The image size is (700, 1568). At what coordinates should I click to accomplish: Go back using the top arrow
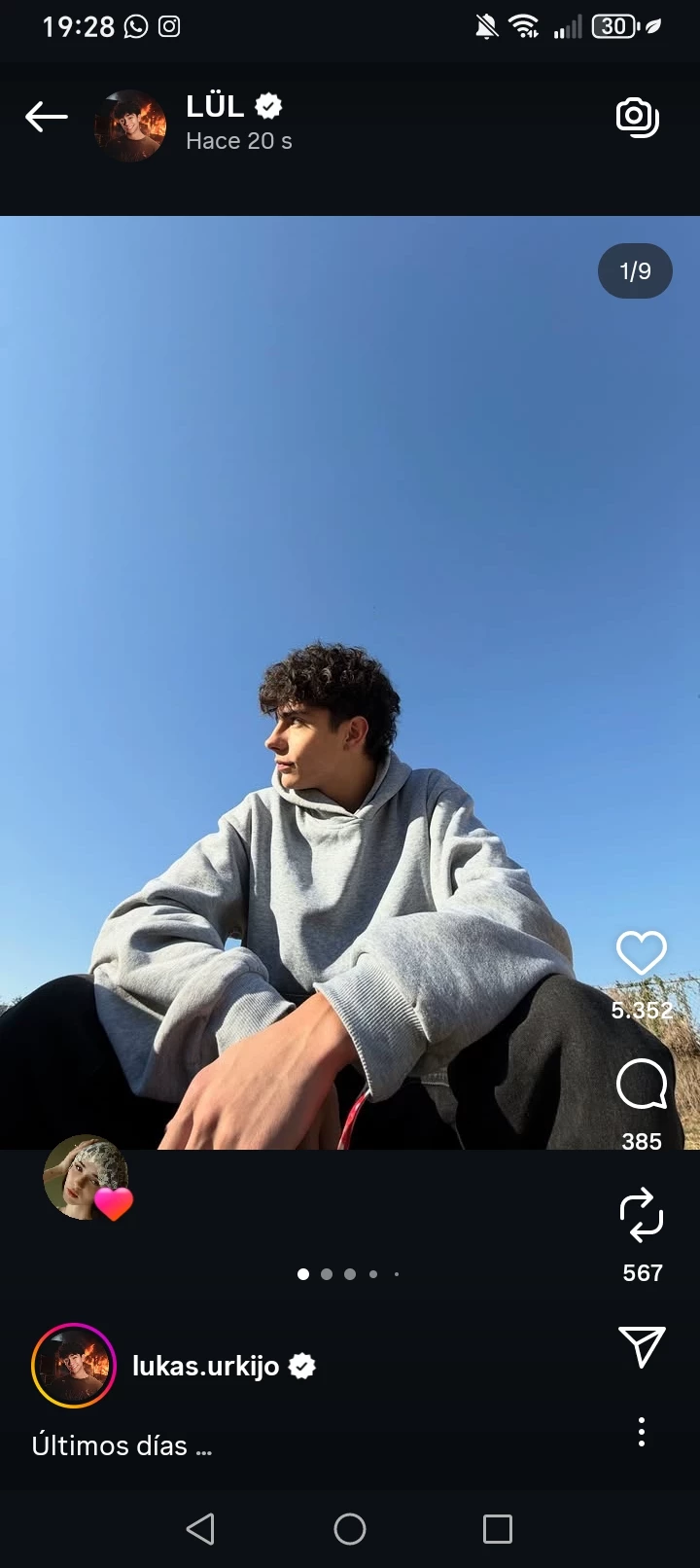coord(46,118)
